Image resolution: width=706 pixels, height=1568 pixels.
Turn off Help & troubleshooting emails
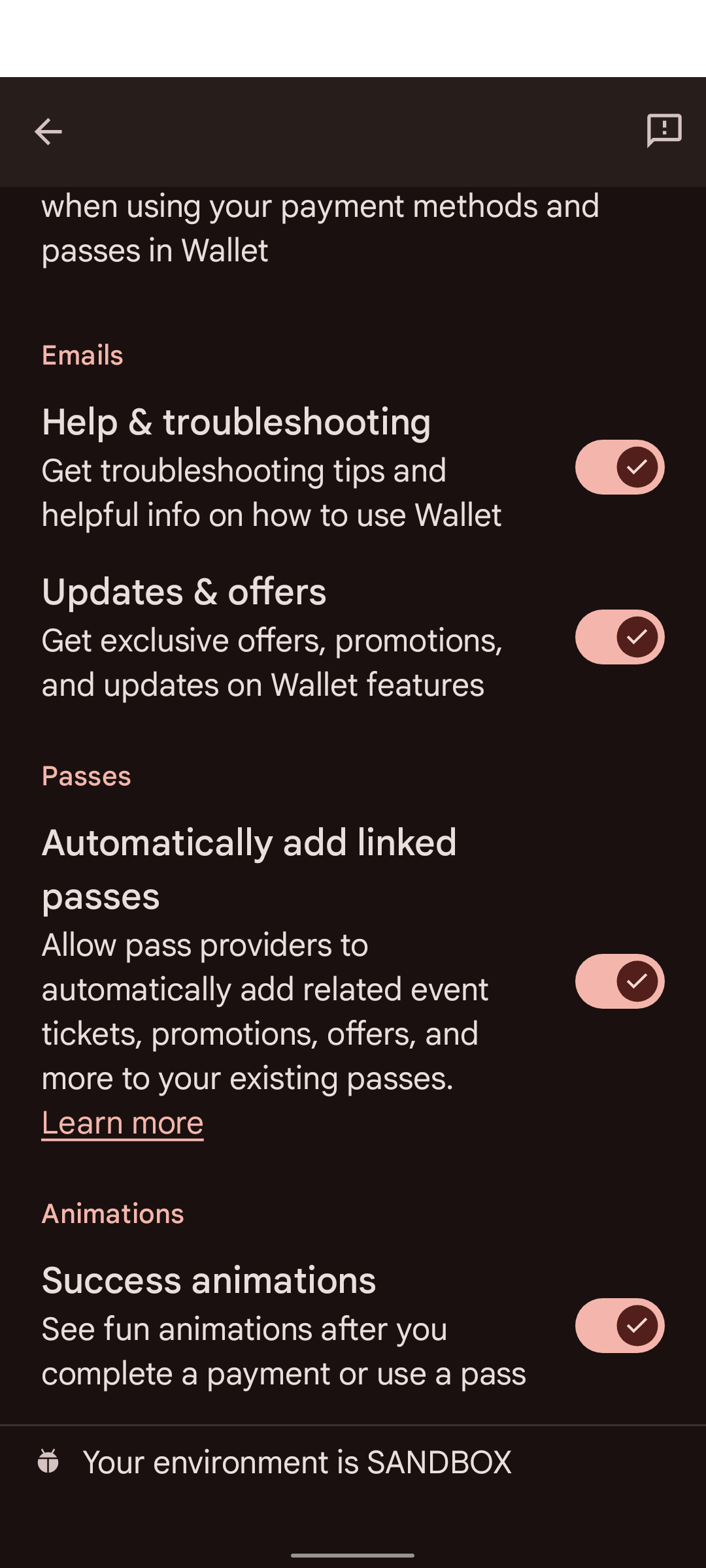point(620,467)
